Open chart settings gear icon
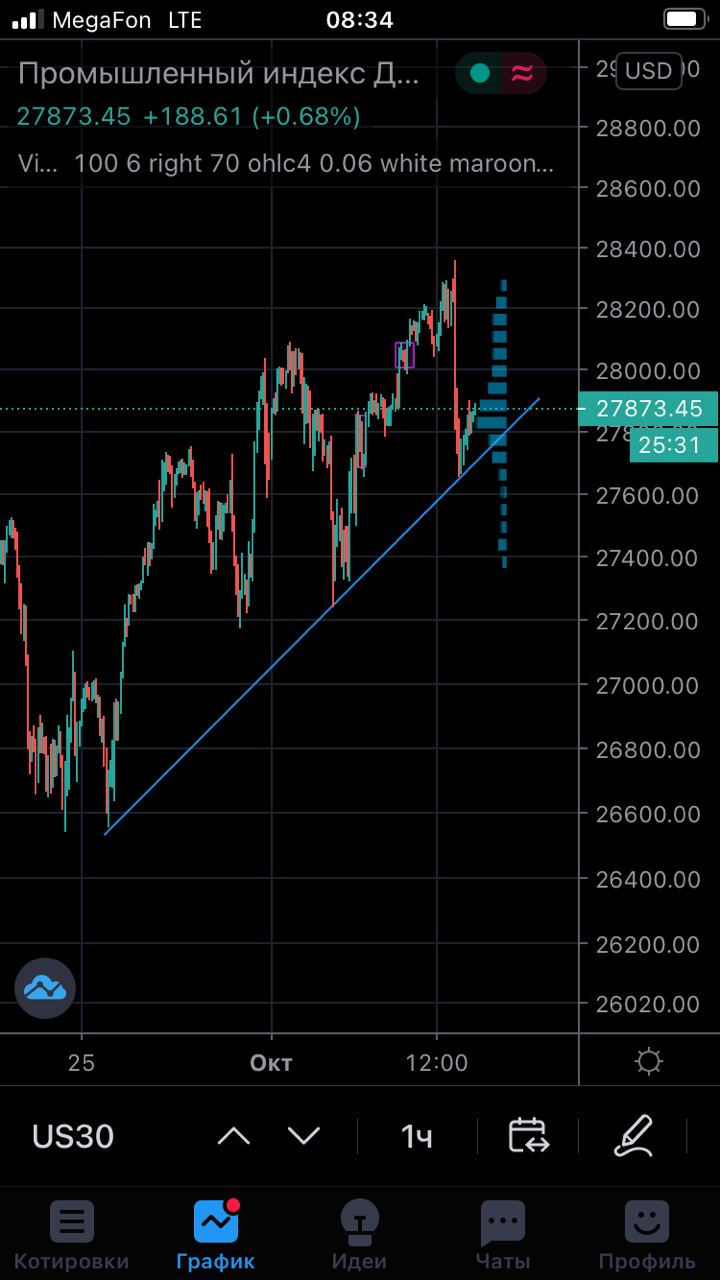 649,1062
